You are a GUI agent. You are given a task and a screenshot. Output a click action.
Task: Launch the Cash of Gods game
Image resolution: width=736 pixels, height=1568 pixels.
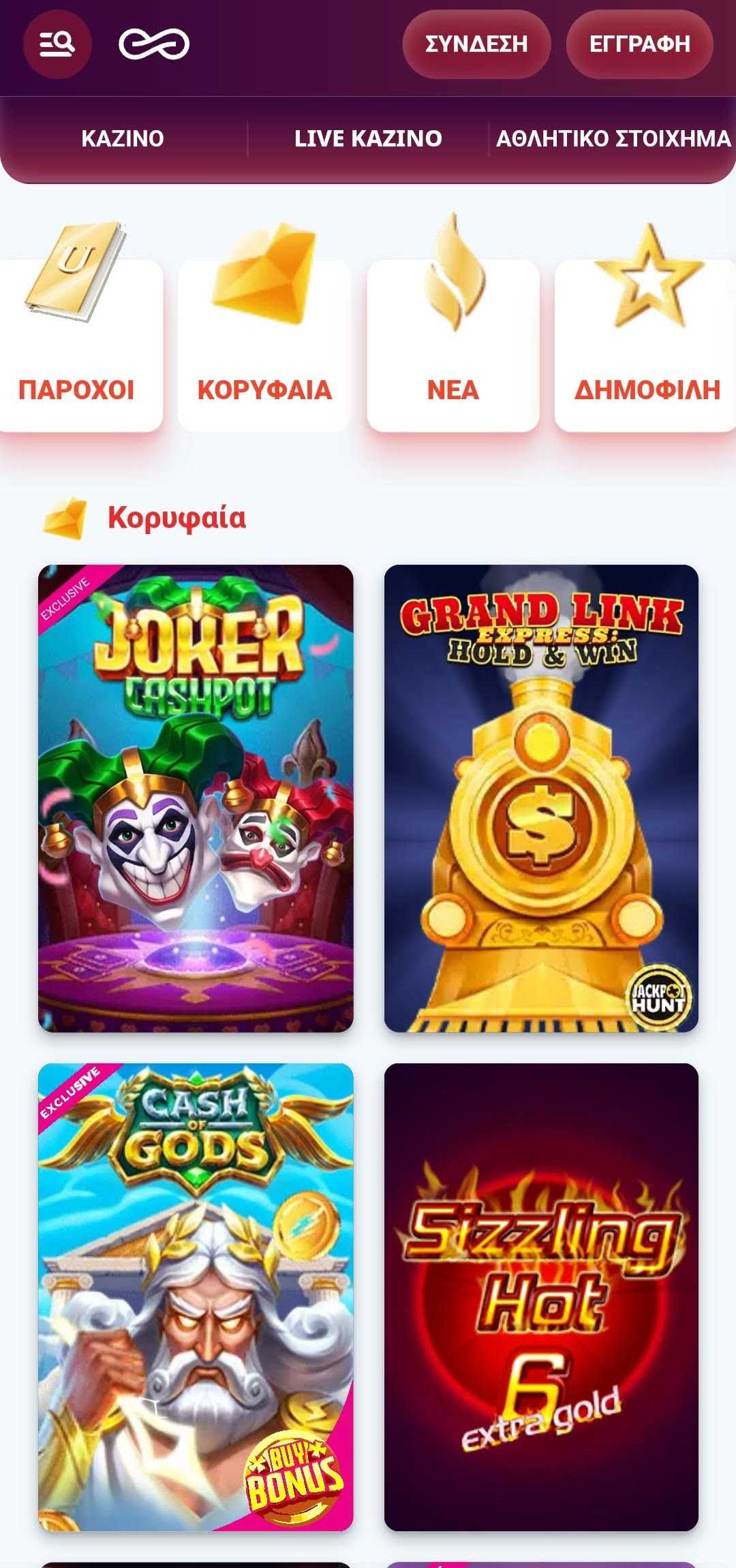pos(196,1297)
